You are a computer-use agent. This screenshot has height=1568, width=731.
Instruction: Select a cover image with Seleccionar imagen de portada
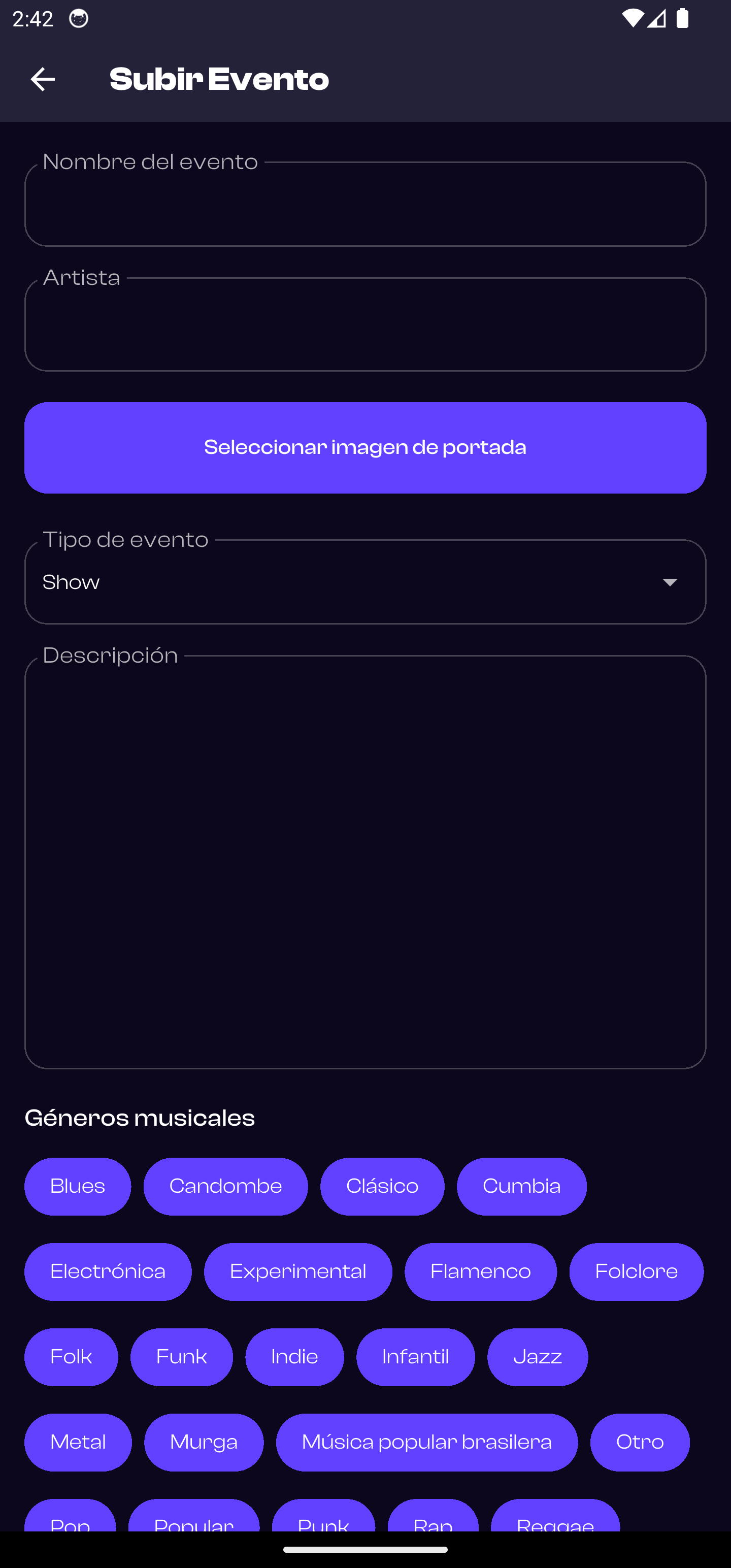365,447
